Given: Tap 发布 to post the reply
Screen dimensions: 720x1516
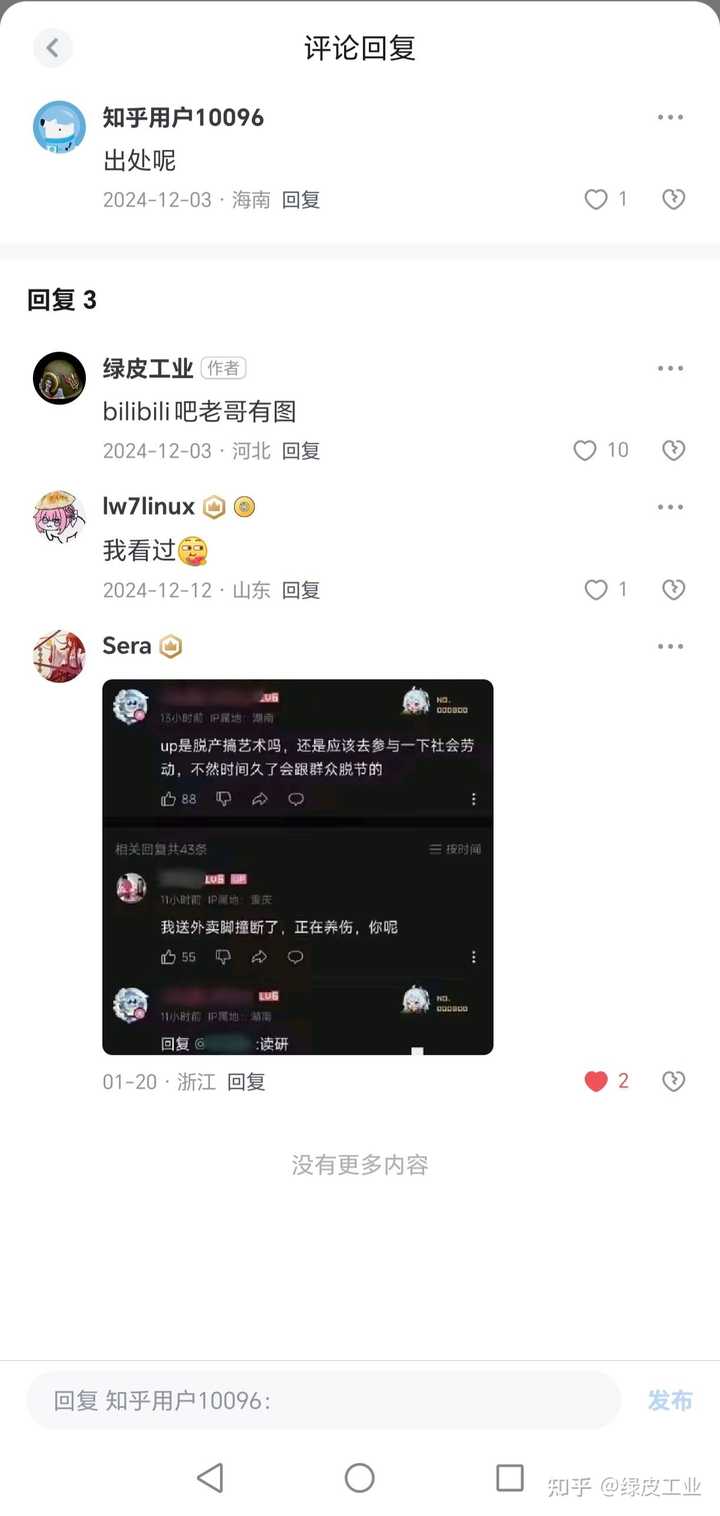Looking at the screenshot, I should tap(669, 1400).
